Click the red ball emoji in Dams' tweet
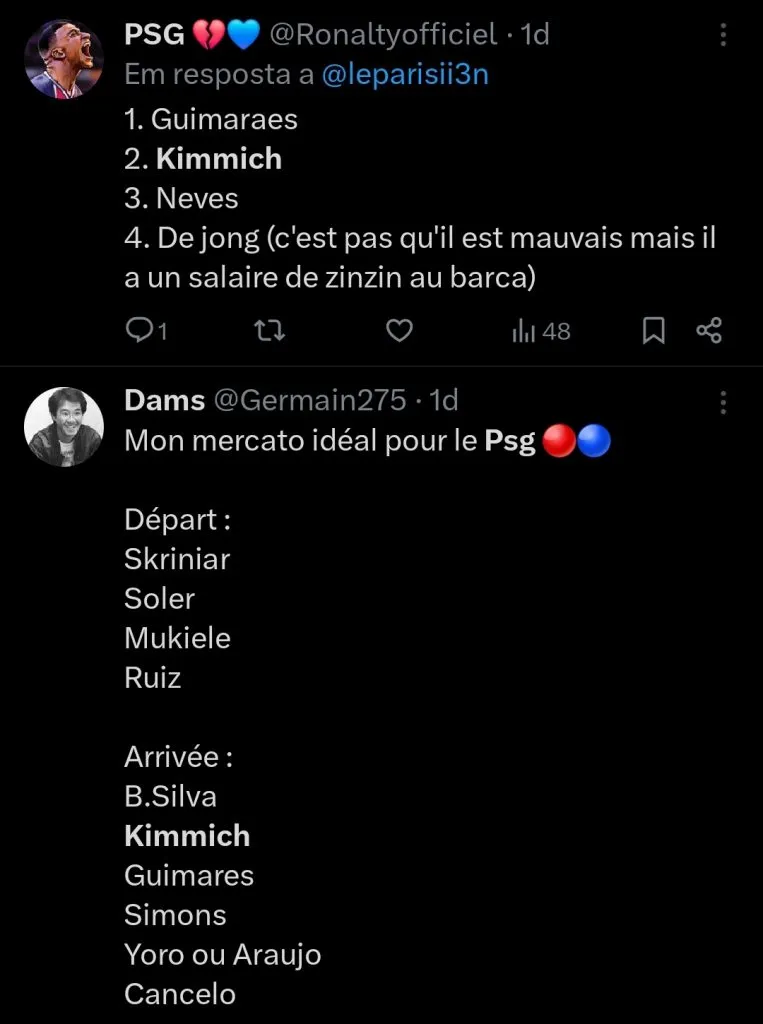 click(x=561, y=439)
